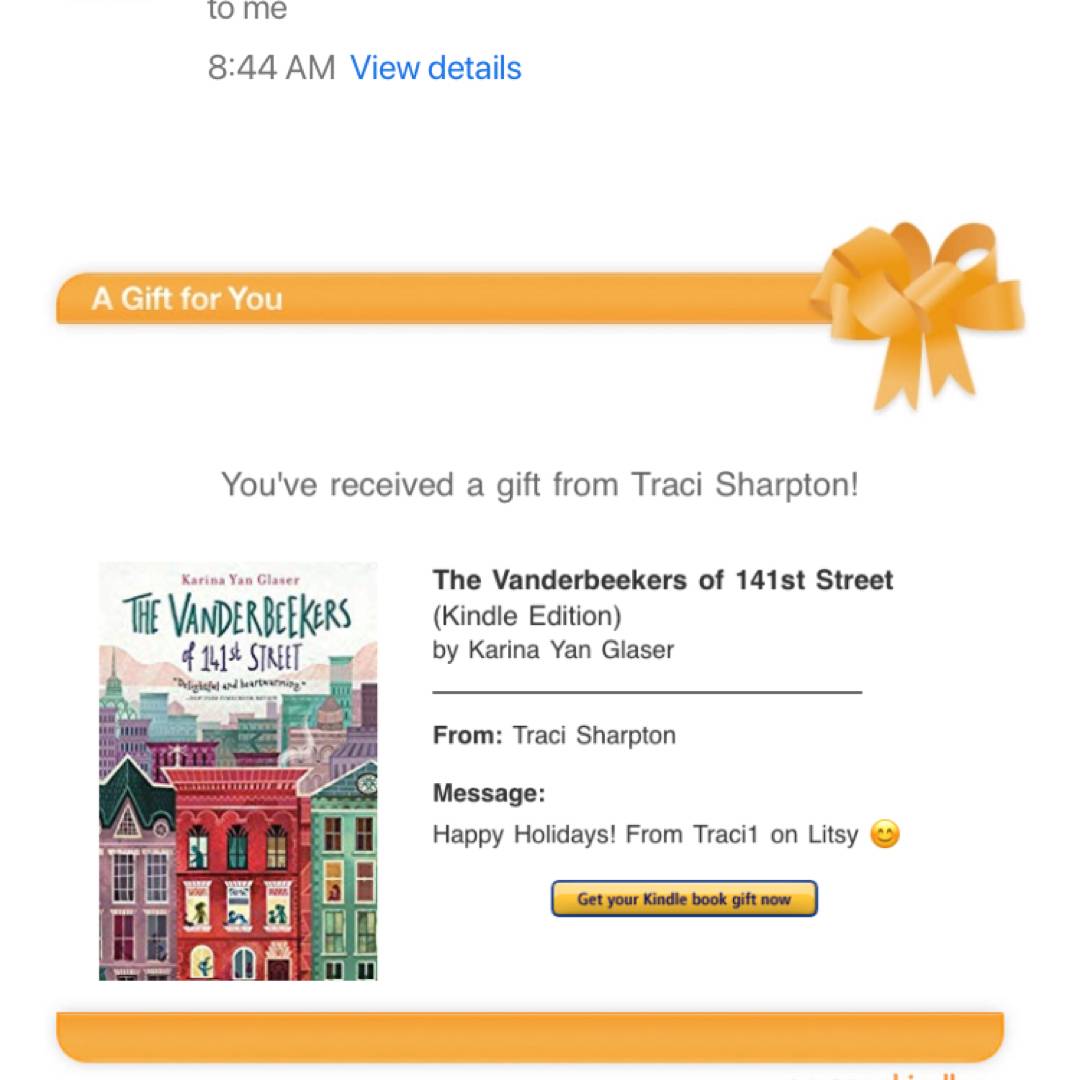Open View details for this email
Viewport: 1080px width, 1080px height.
click(435, 68)
